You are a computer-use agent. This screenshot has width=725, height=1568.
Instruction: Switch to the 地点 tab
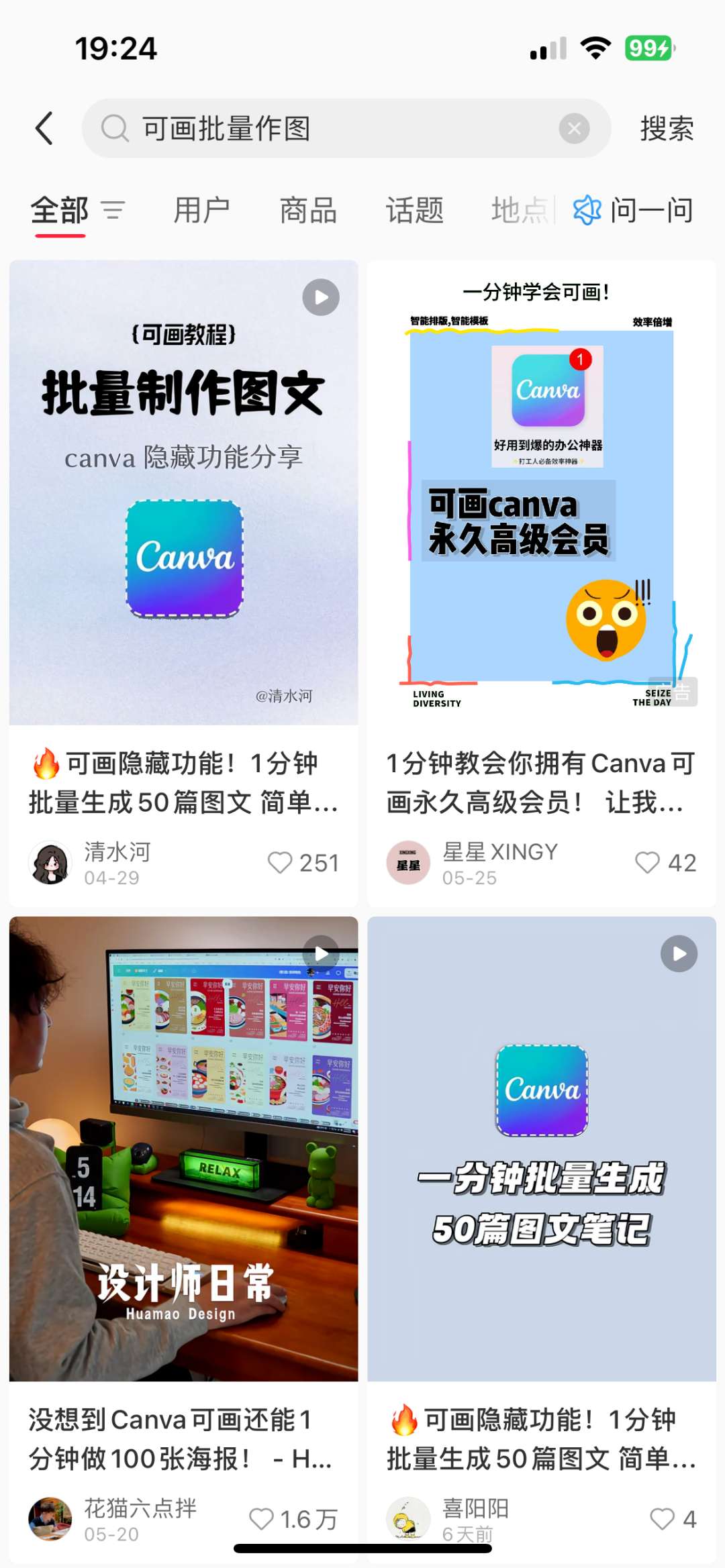(518, 211)
